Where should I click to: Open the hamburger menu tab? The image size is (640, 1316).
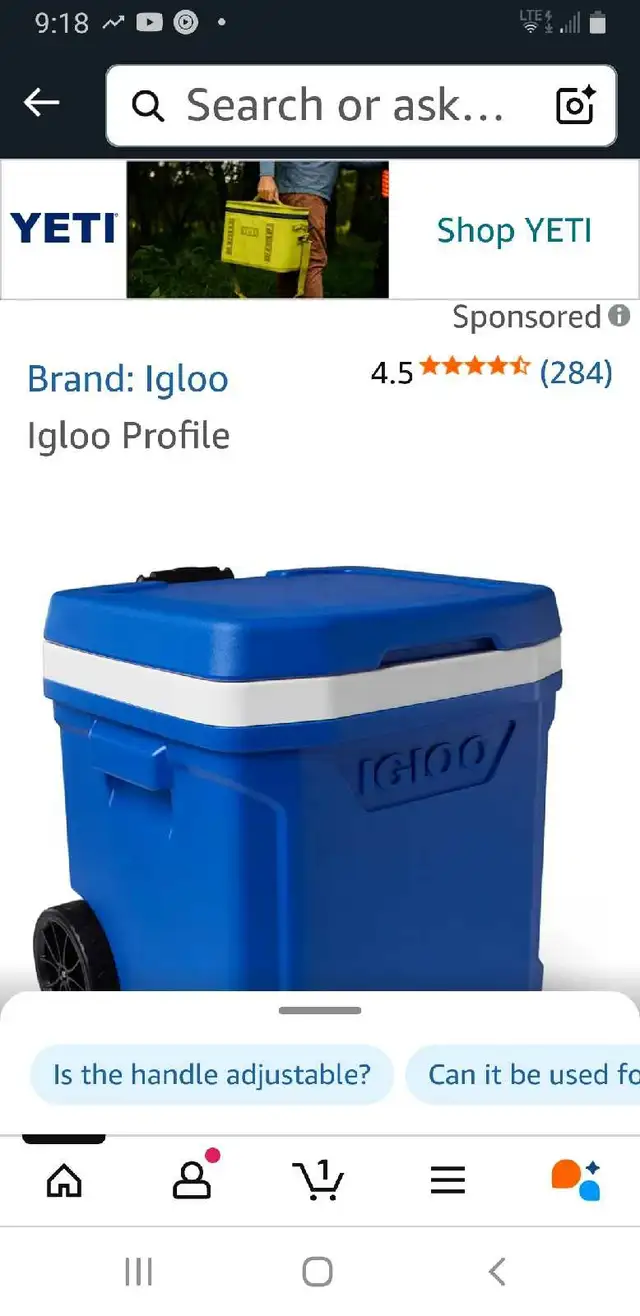447,1181
